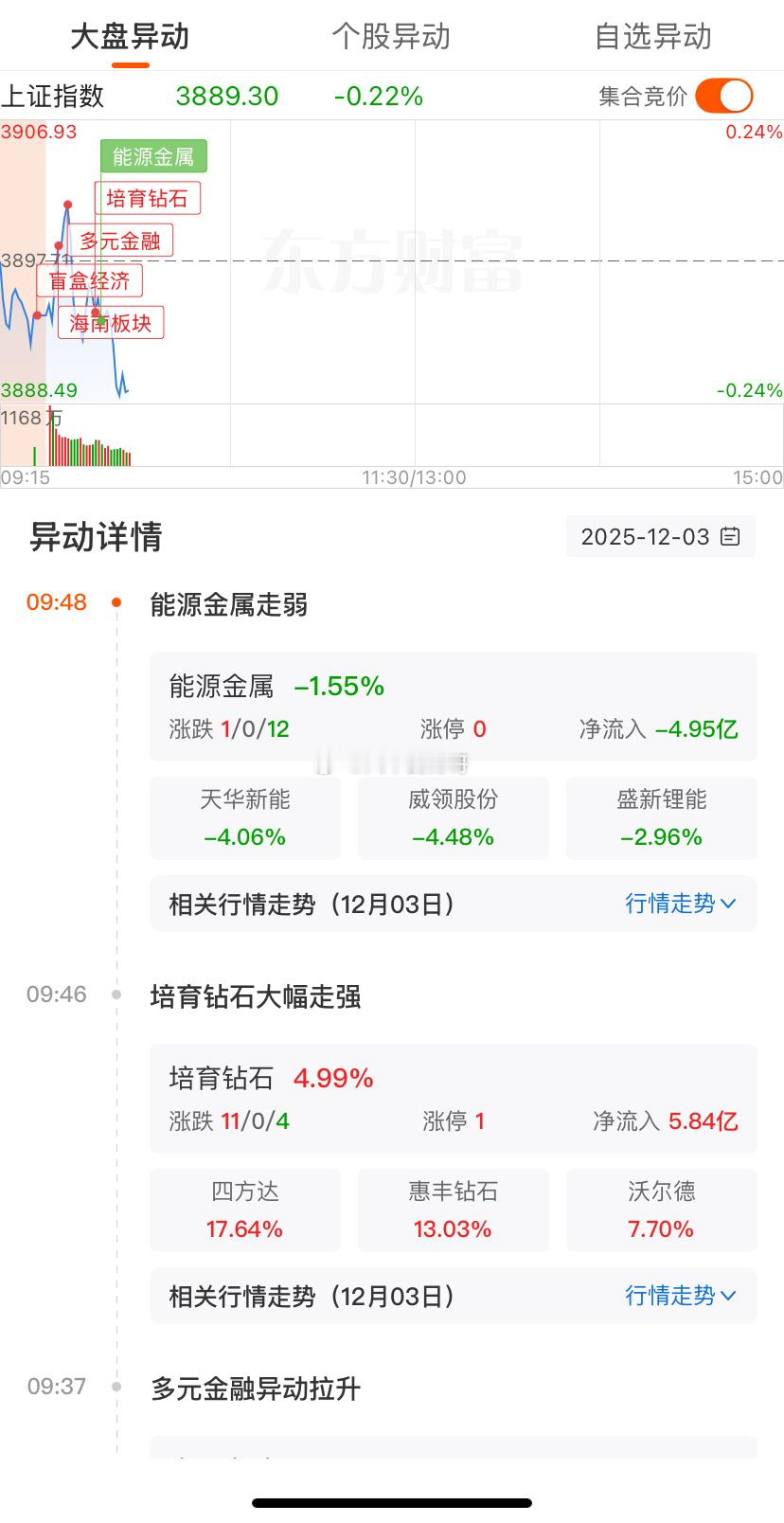
Task: Switch to the 个股异动 tab
Action: (392, 37)
